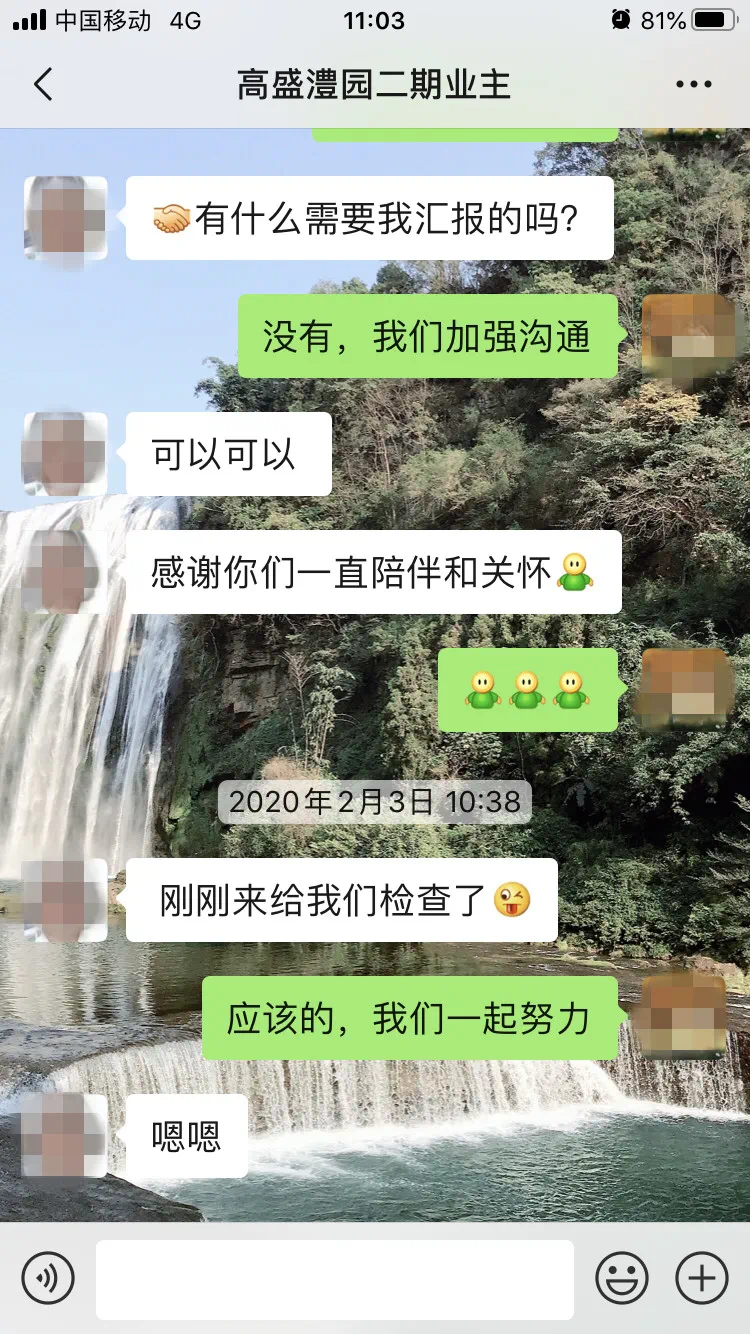Open the plus attachments menu
Viewport: 750px width, 1334px height.
click(702, 1278)
